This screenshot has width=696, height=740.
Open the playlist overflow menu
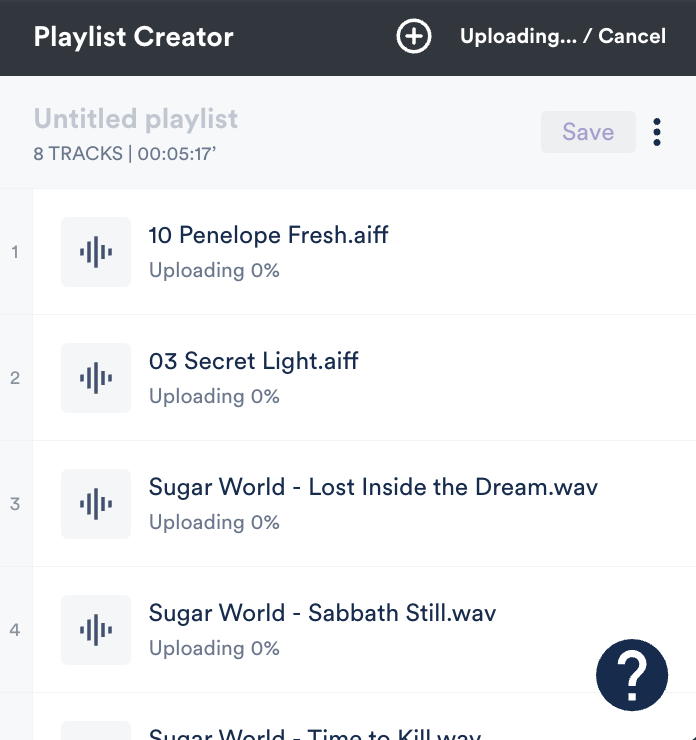pyautogui.click(x=657, y=132)
